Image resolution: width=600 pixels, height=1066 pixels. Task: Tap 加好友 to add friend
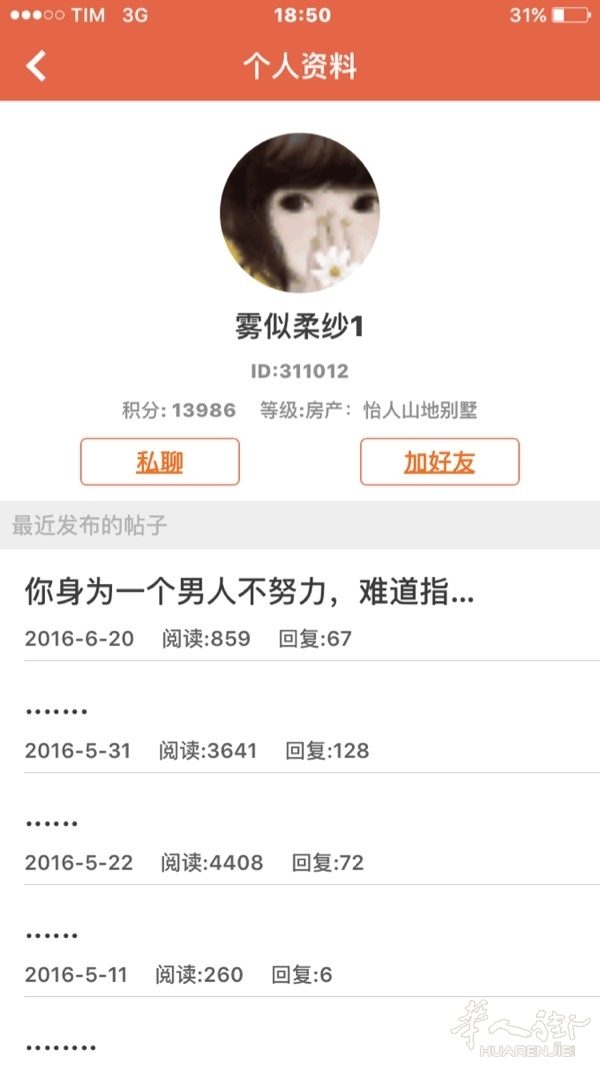439,462
